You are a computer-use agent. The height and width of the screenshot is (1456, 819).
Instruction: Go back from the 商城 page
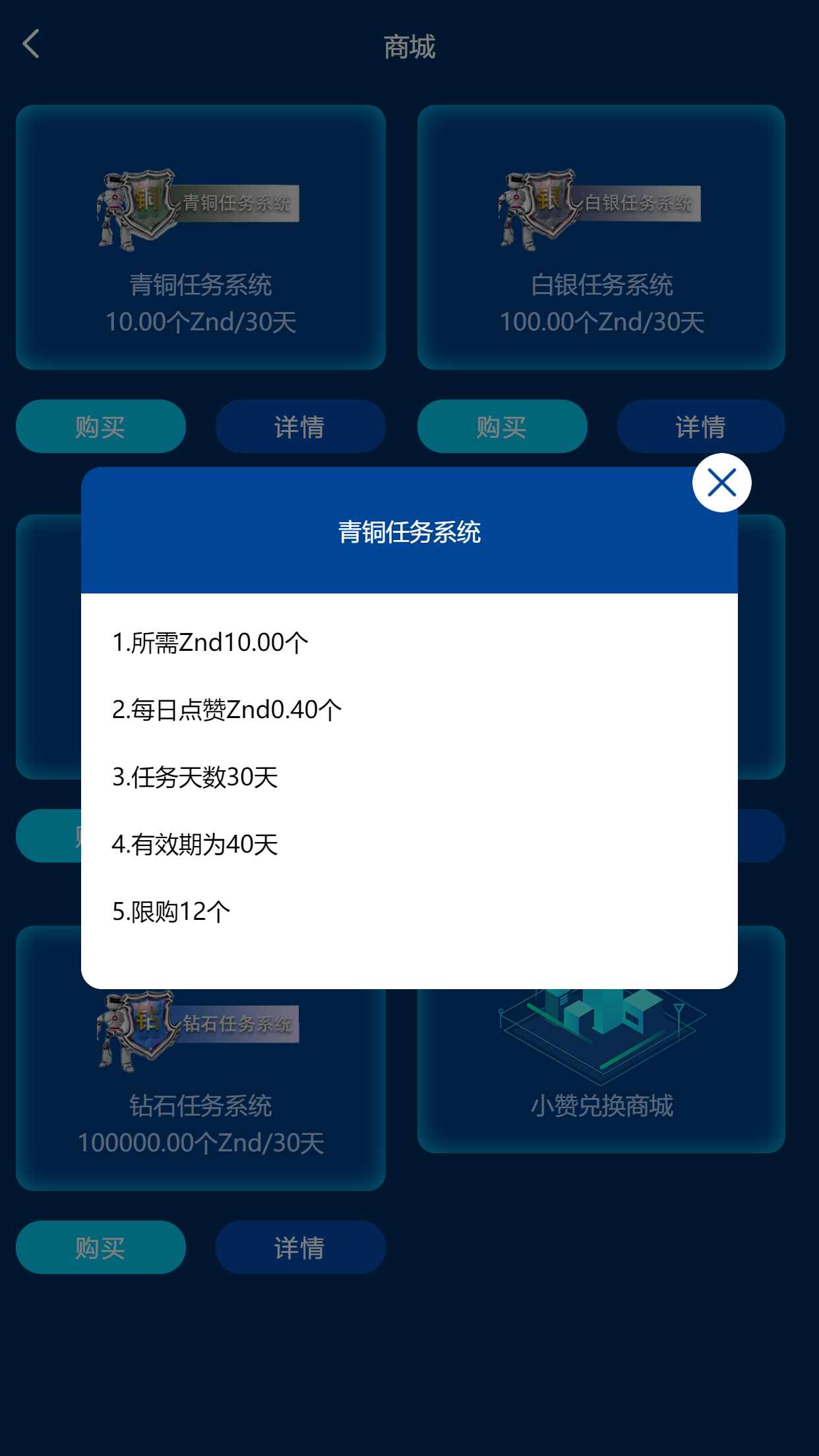(x=31, y=44)
